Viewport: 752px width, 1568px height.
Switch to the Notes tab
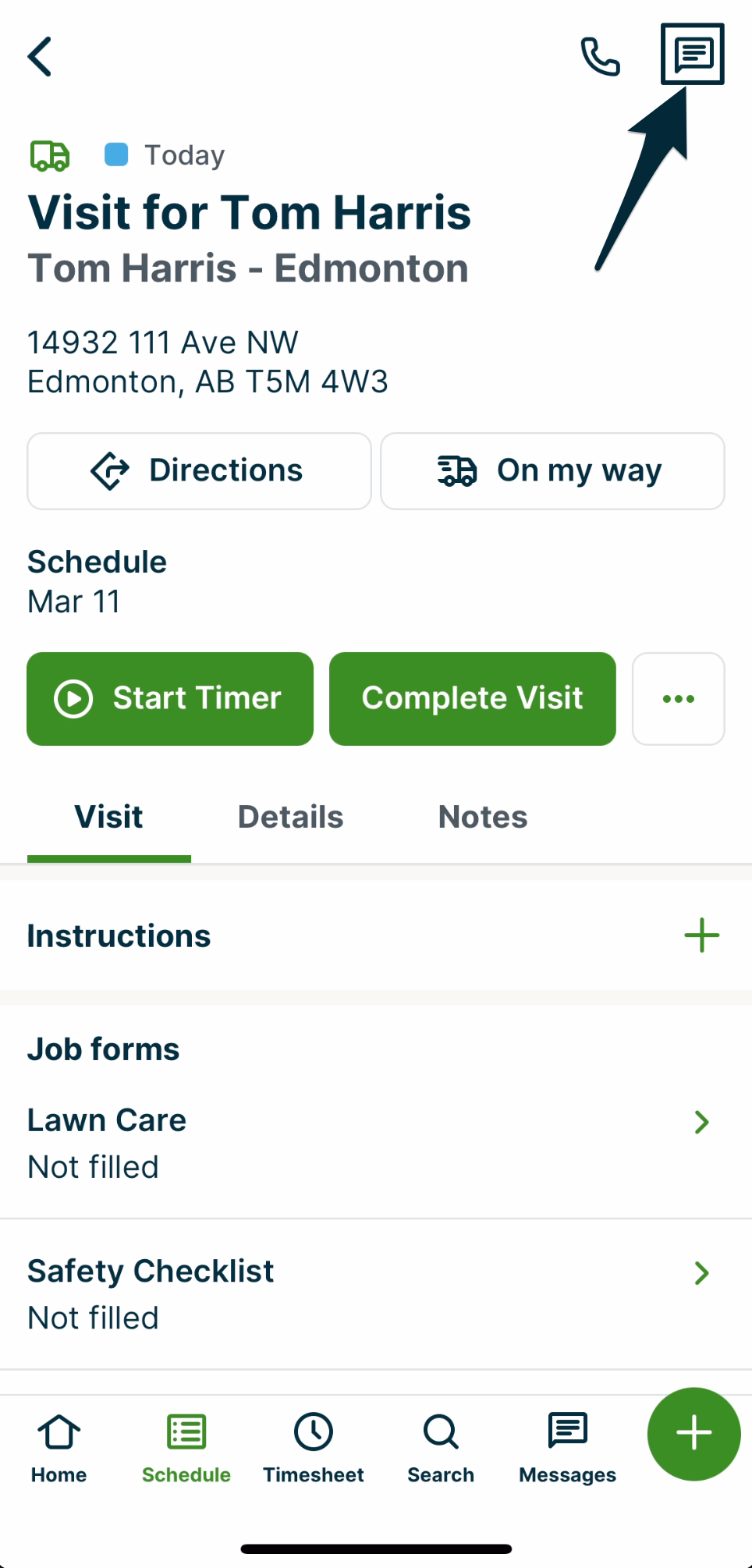tap(483, 818)
